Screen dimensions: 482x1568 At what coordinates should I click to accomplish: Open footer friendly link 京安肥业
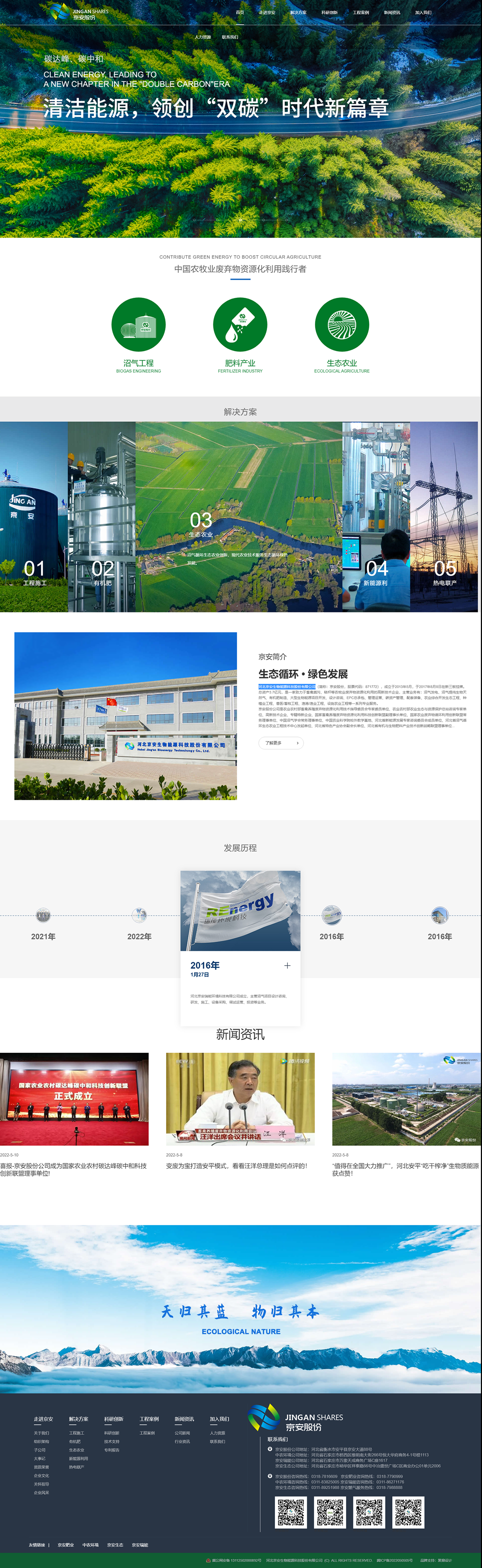(x=66, y=1545)
